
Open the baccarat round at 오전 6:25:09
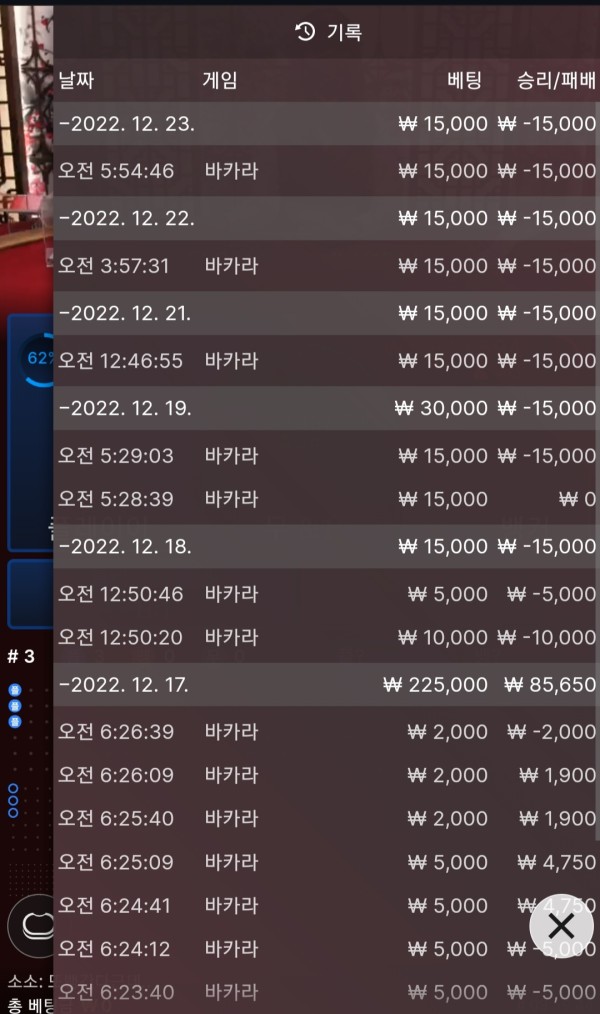(x=326, y=862)
